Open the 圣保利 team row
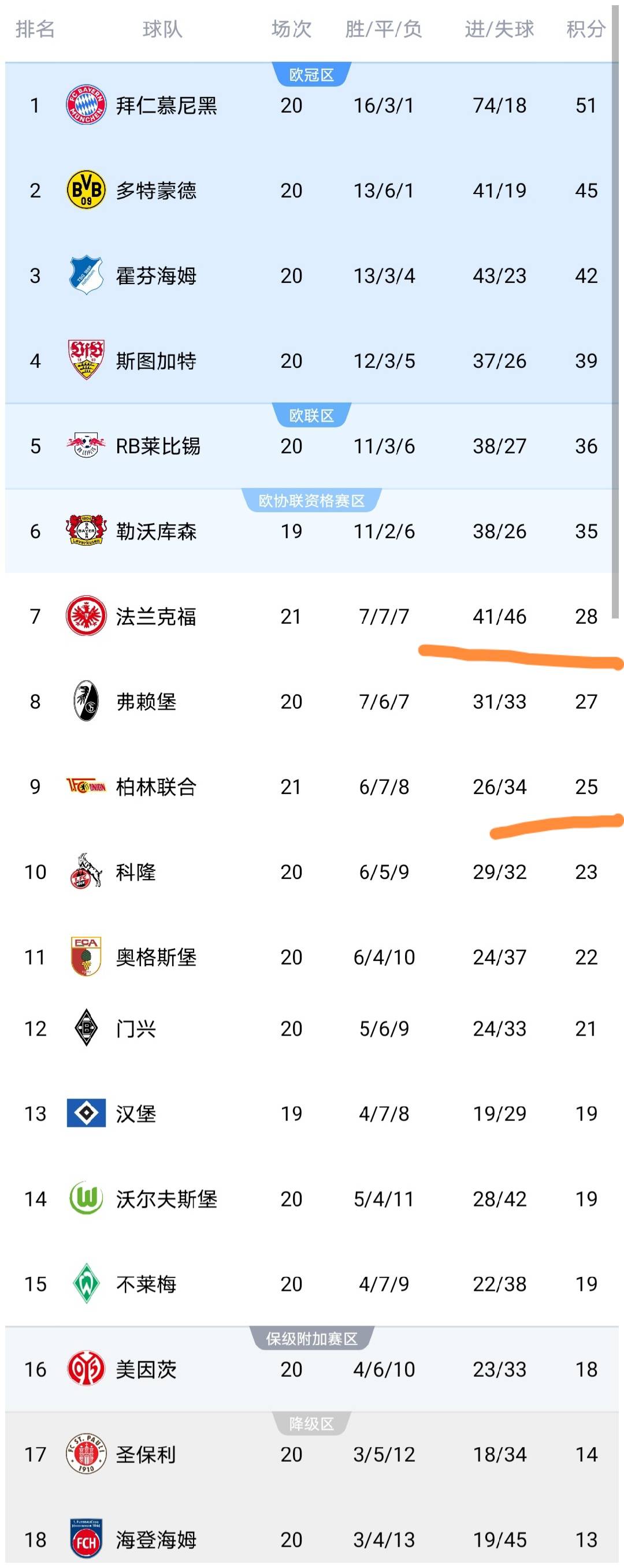The width and height of the screenshot is (624, 1568). (x=146, y=1455)
